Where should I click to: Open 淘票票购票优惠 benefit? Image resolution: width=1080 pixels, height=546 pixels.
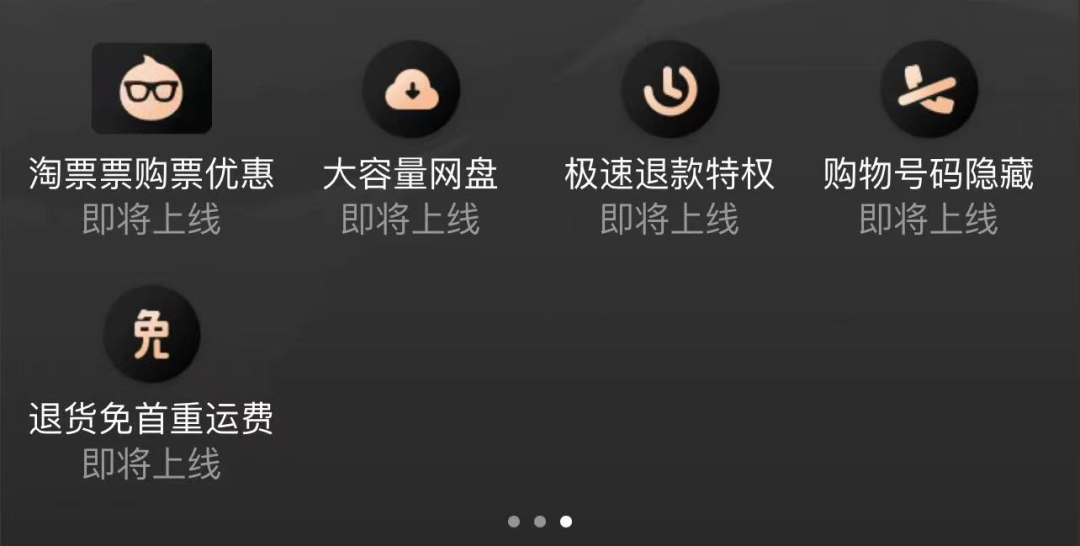point(151,90)
